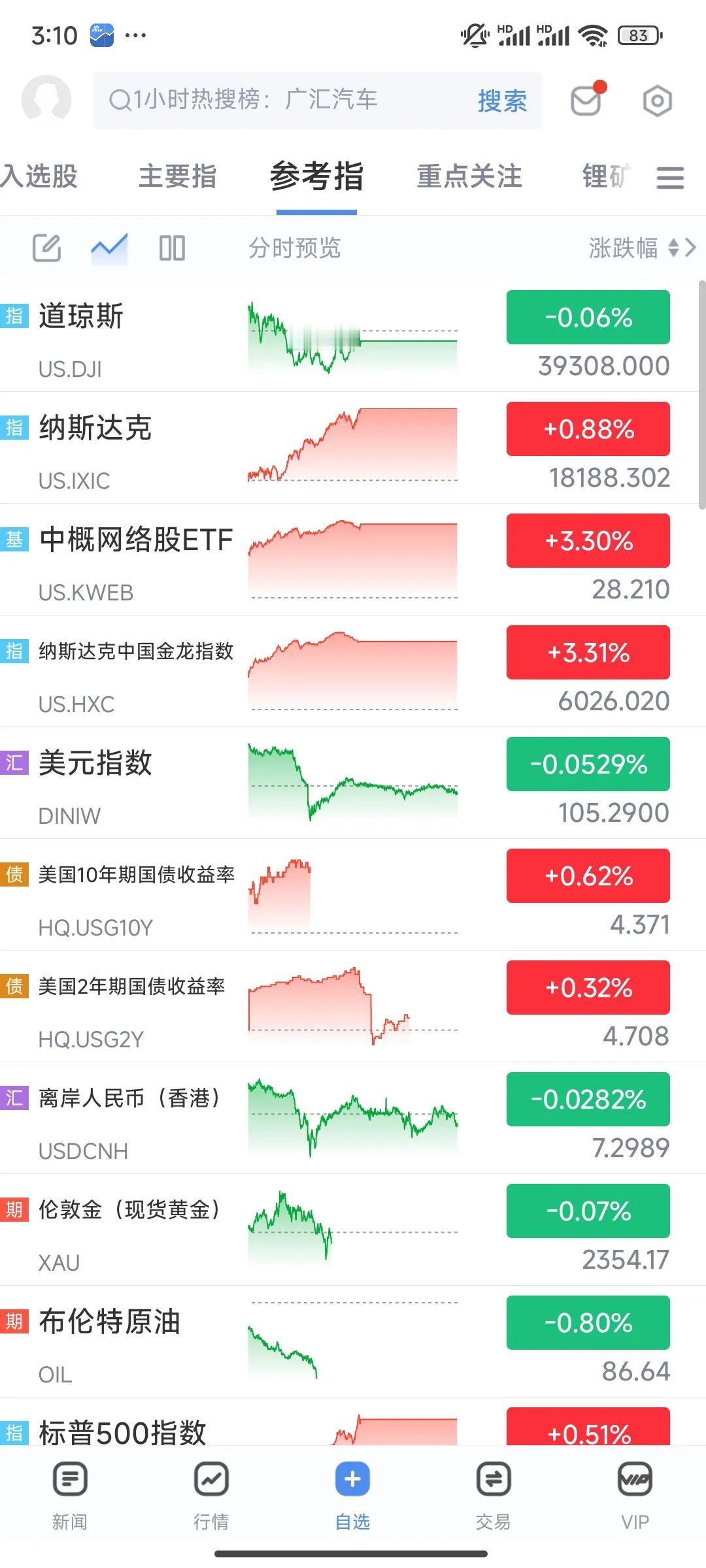Switch to the 重点关注 tab

pyautogui.click(x=469, y=176)
